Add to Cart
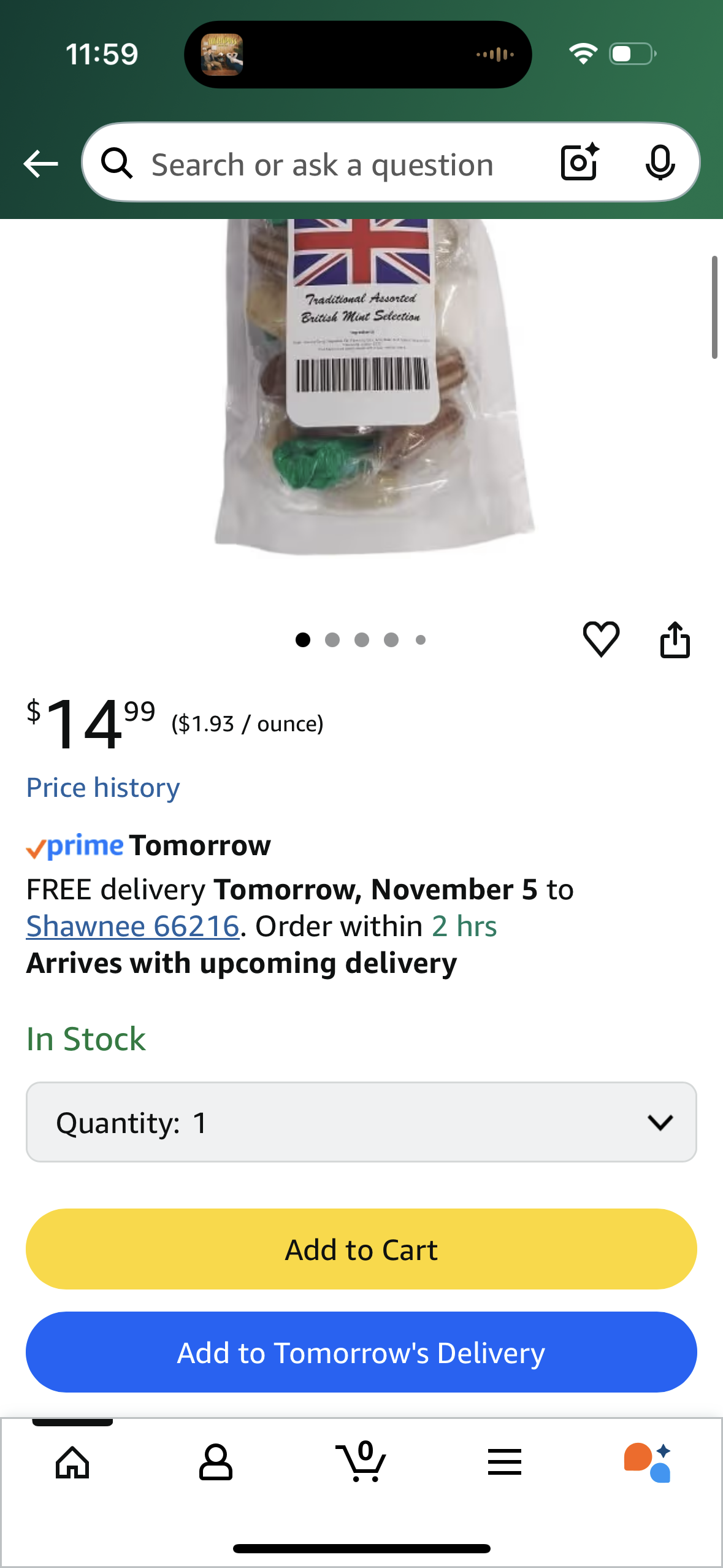The height and width of the screenshot is (1568, 723). (361, 1249)
